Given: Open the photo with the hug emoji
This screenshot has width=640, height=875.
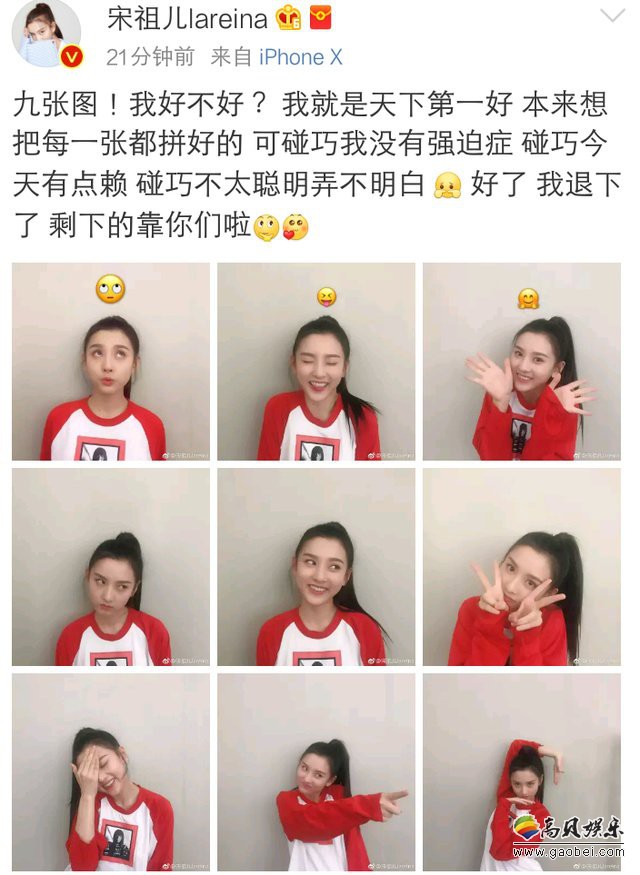Looking at the screenshot, I should pos(521,361).
